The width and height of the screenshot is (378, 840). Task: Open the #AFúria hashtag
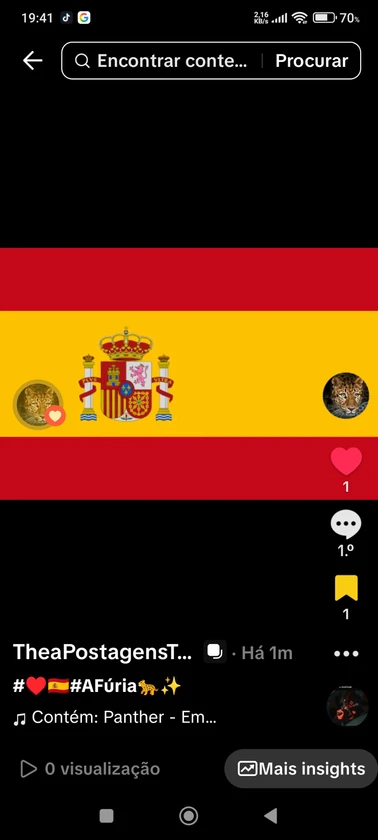(103, 686)
